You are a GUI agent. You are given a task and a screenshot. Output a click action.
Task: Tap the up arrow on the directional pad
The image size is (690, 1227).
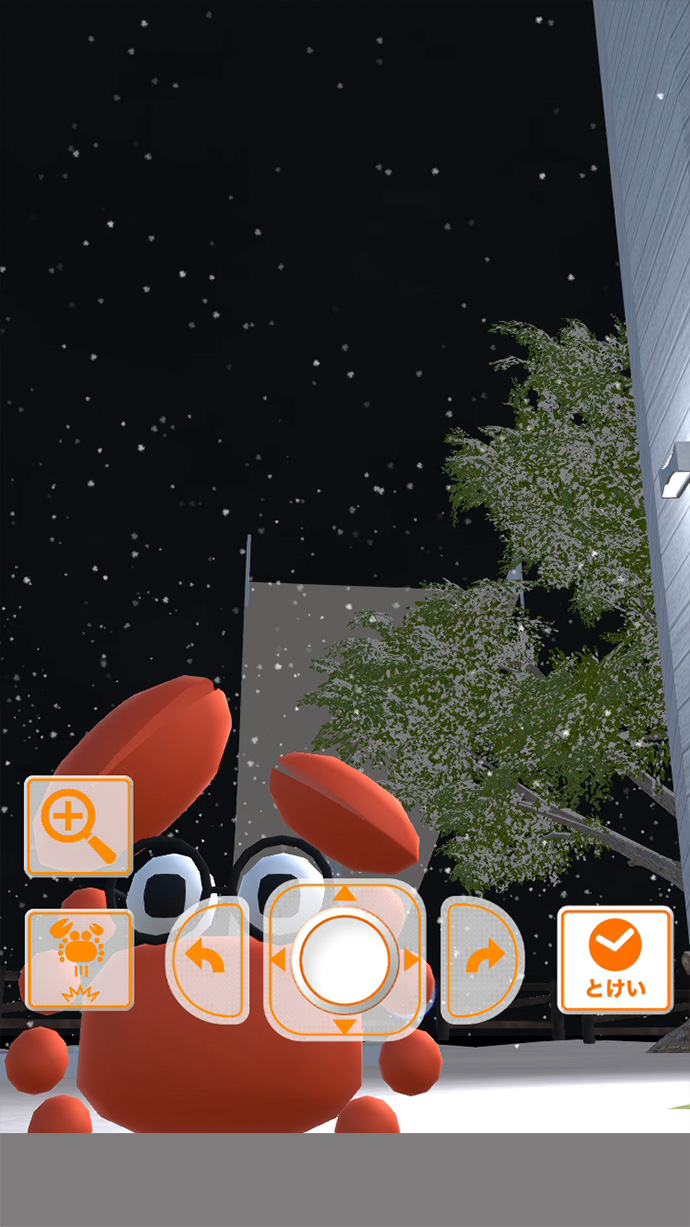[x=344, y=893]
